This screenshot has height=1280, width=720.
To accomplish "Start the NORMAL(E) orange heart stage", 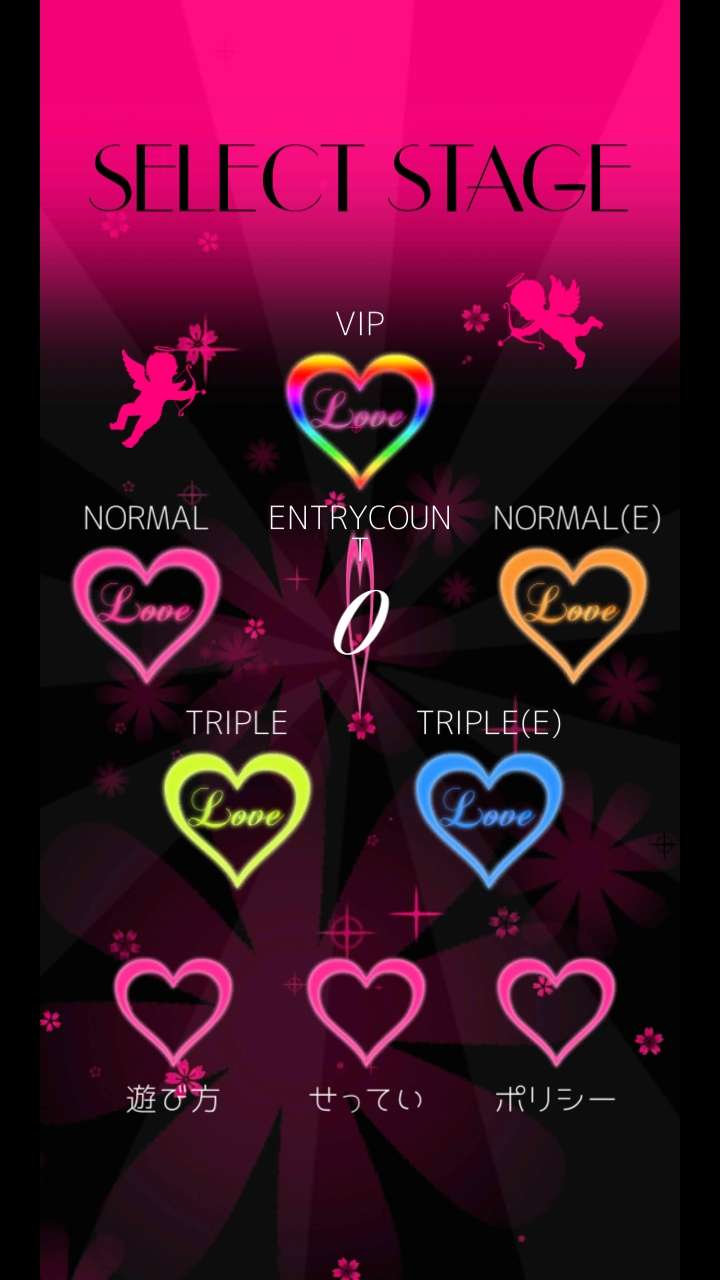I will coord(573,610).
